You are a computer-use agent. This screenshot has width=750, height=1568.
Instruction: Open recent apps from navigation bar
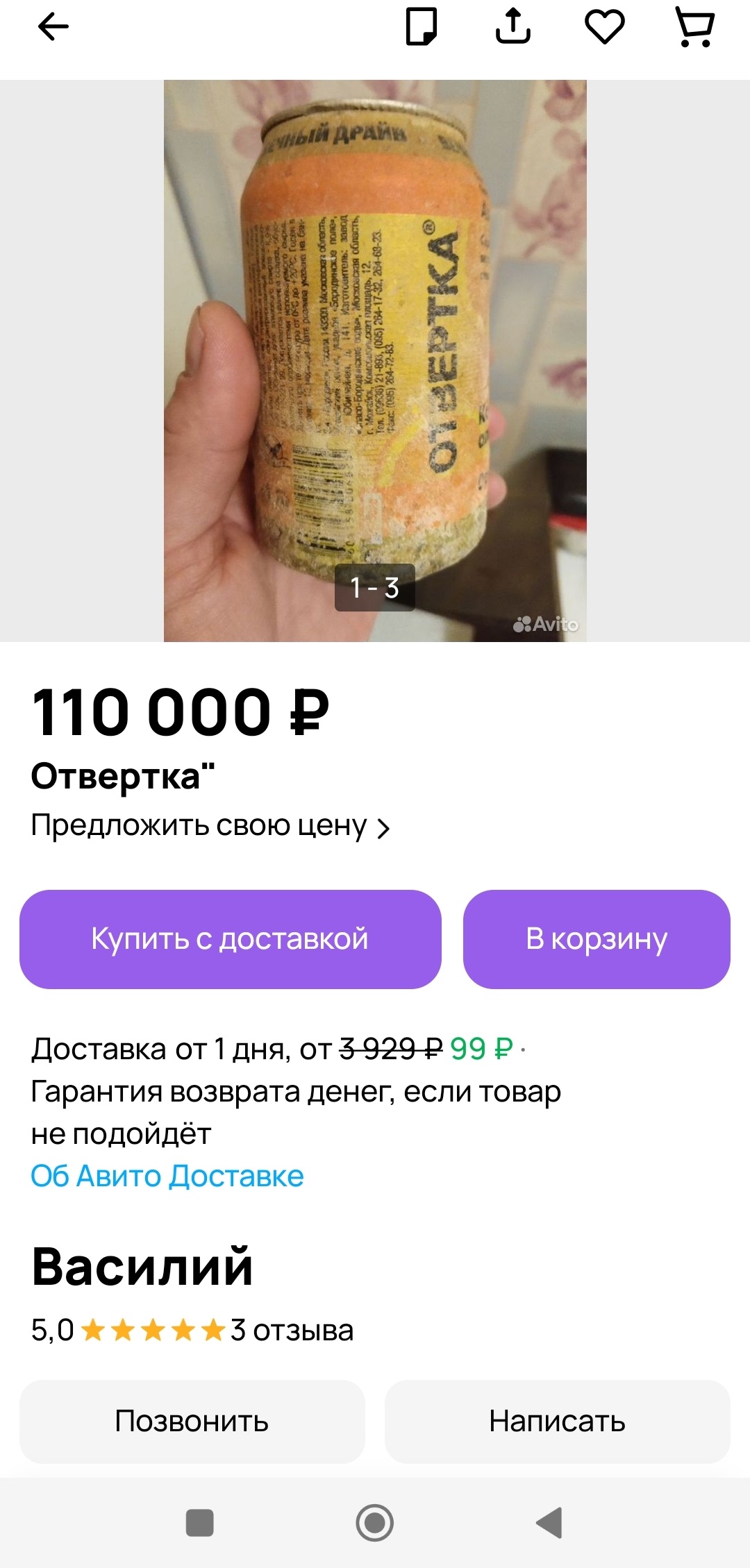[200, 1523]
